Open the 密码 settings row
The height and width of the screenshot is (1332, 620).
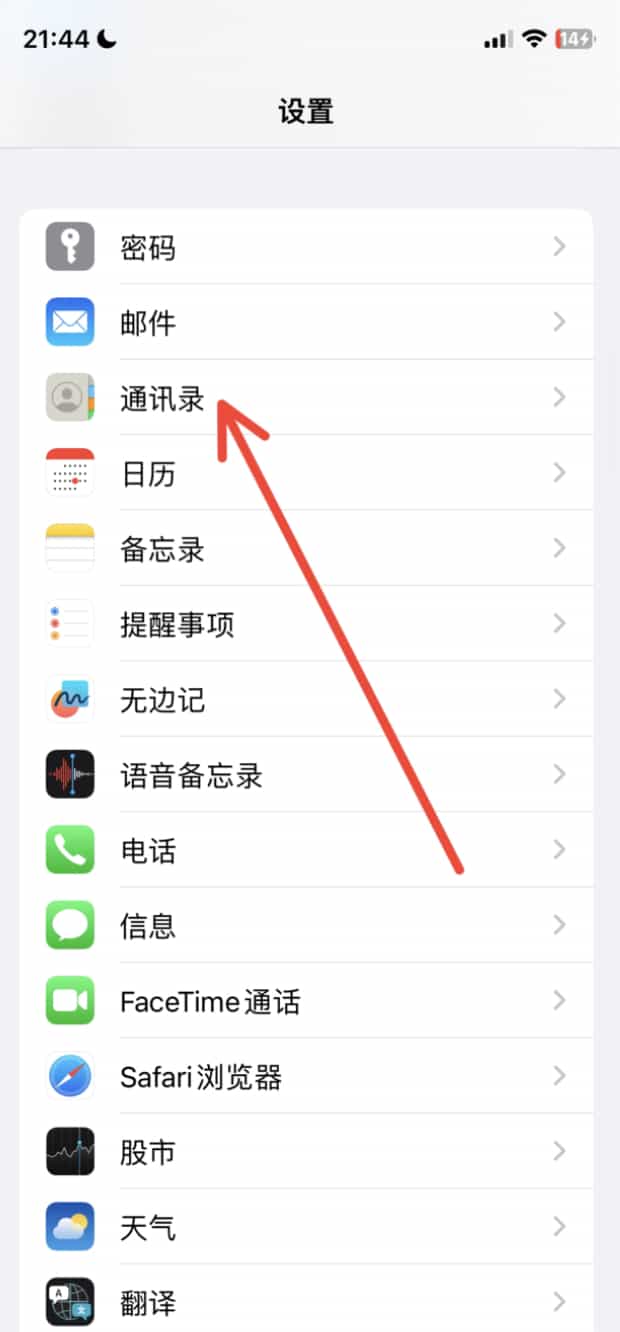point(306,246)
